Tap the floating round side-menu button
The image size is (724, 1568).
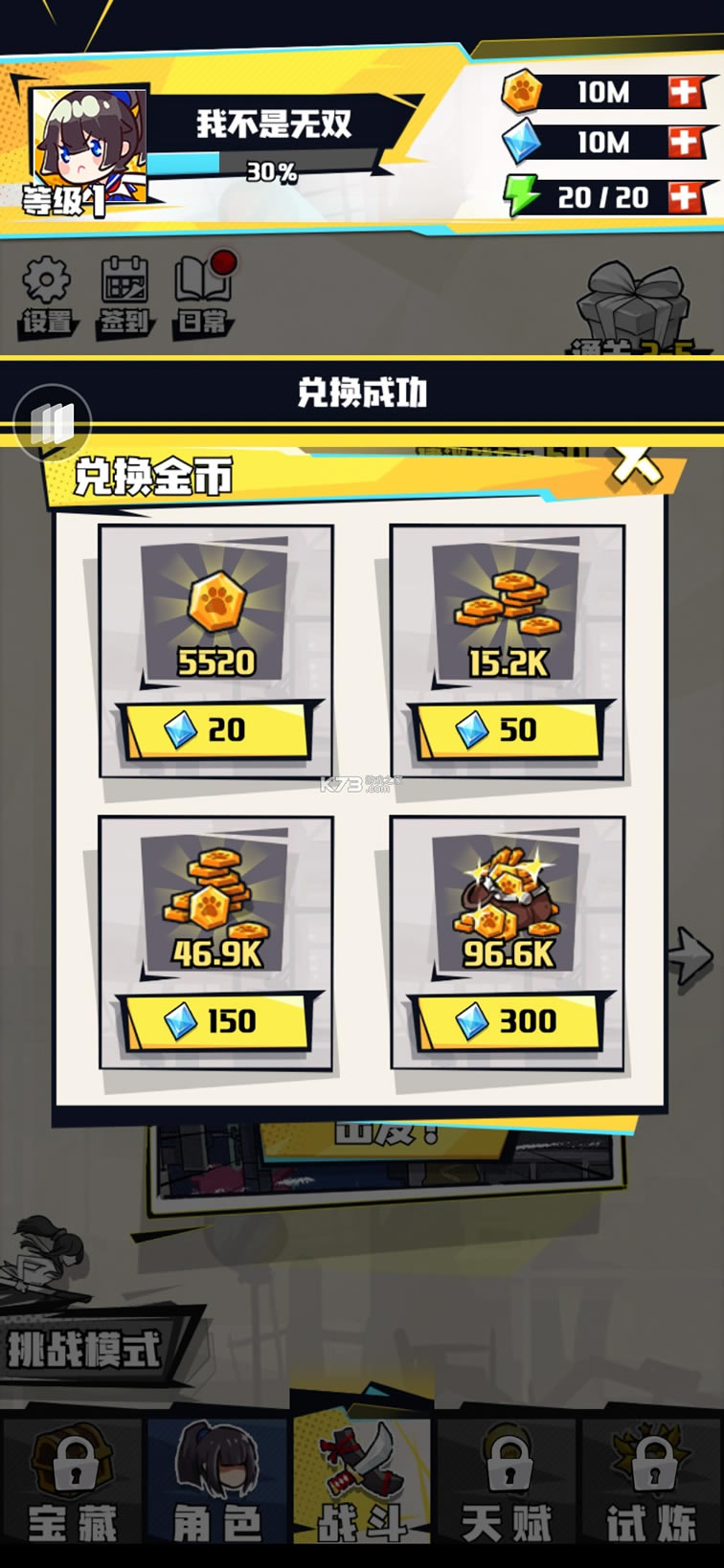coord(52,422)
